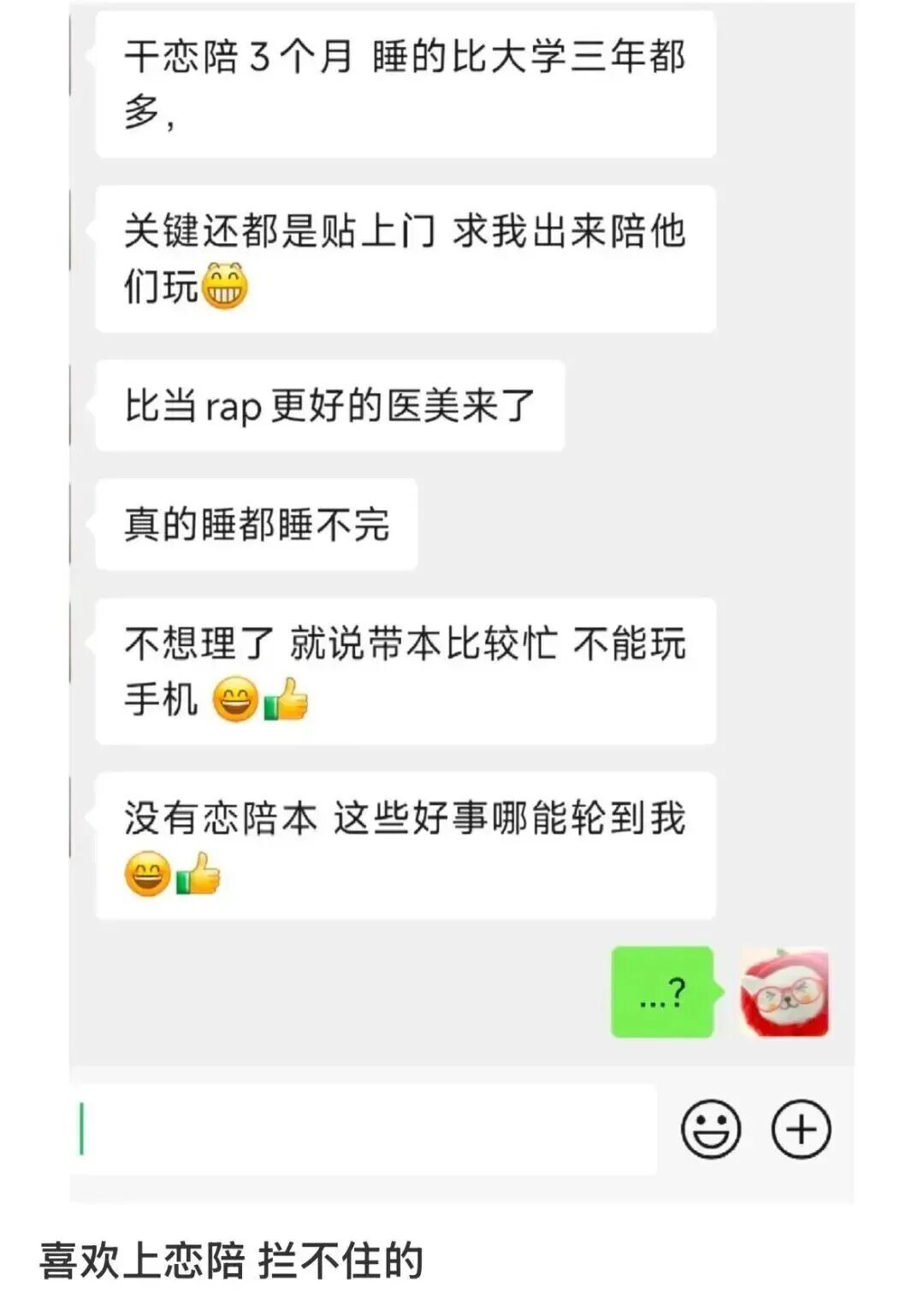
Task: Select the green '...?' sent message bubble
Action: click(x=663, y=993)
